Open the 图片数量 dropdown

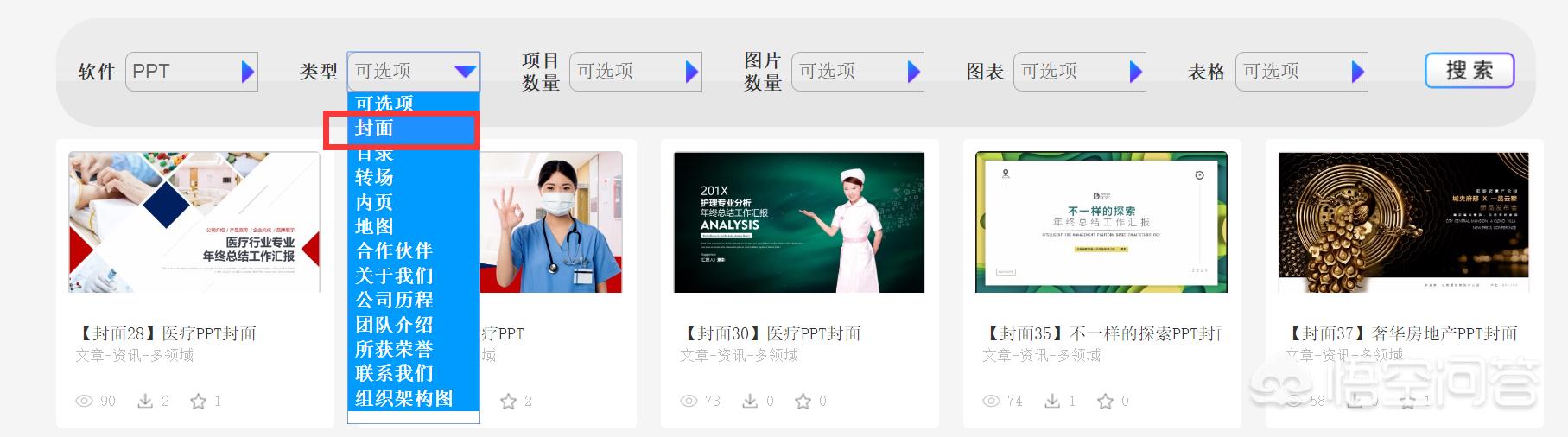(857, 72)
